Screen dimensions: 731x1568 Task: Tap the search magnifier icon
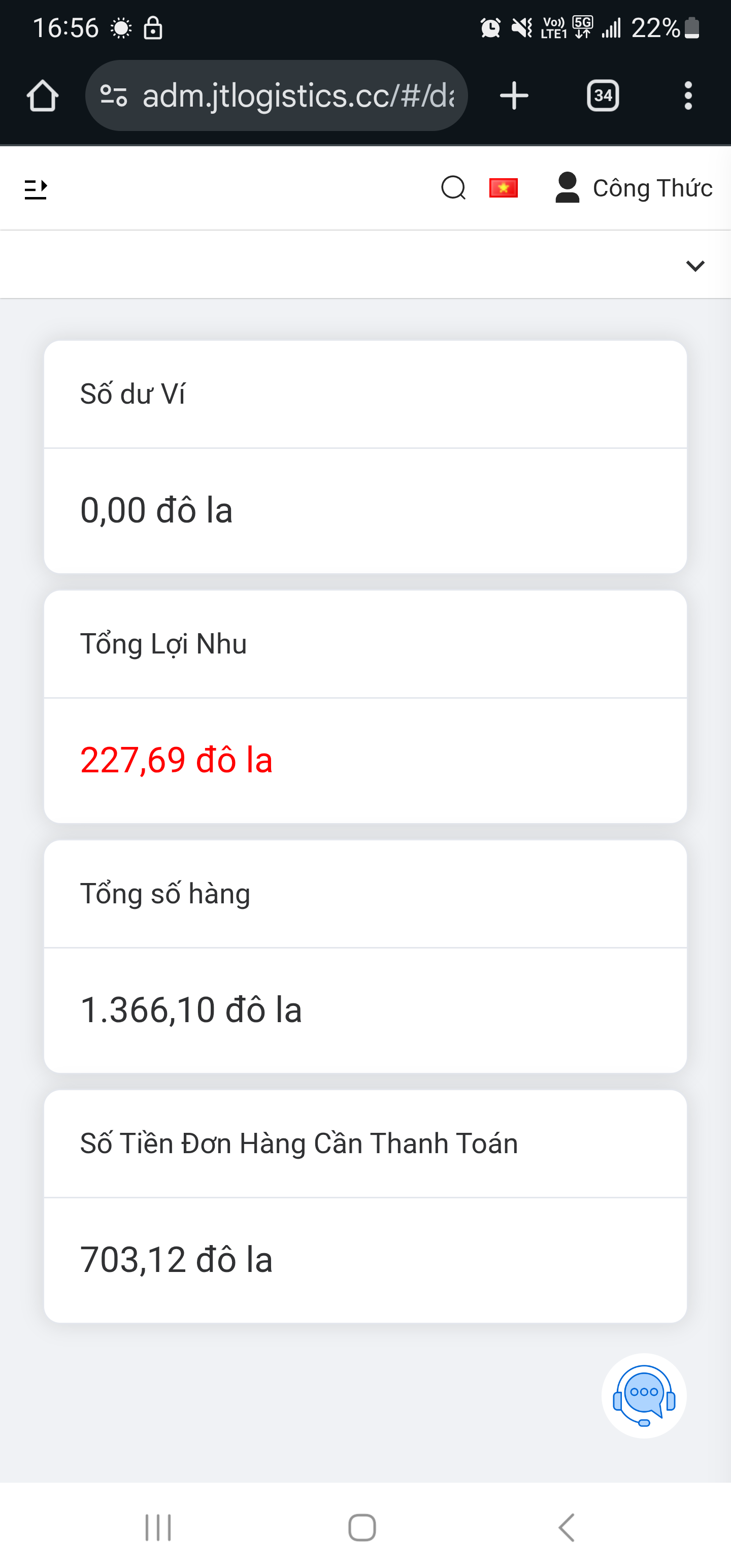[453, 188]
